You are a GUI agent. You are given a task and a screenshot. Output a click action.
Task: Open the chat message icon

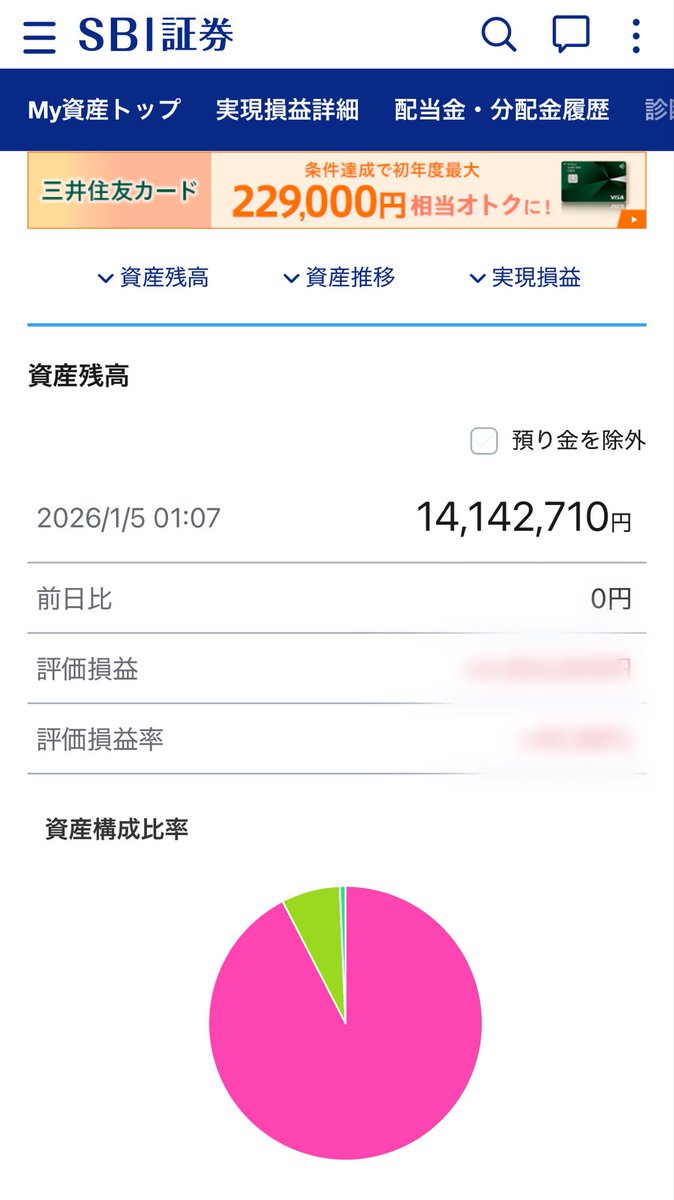coord(571,36)
